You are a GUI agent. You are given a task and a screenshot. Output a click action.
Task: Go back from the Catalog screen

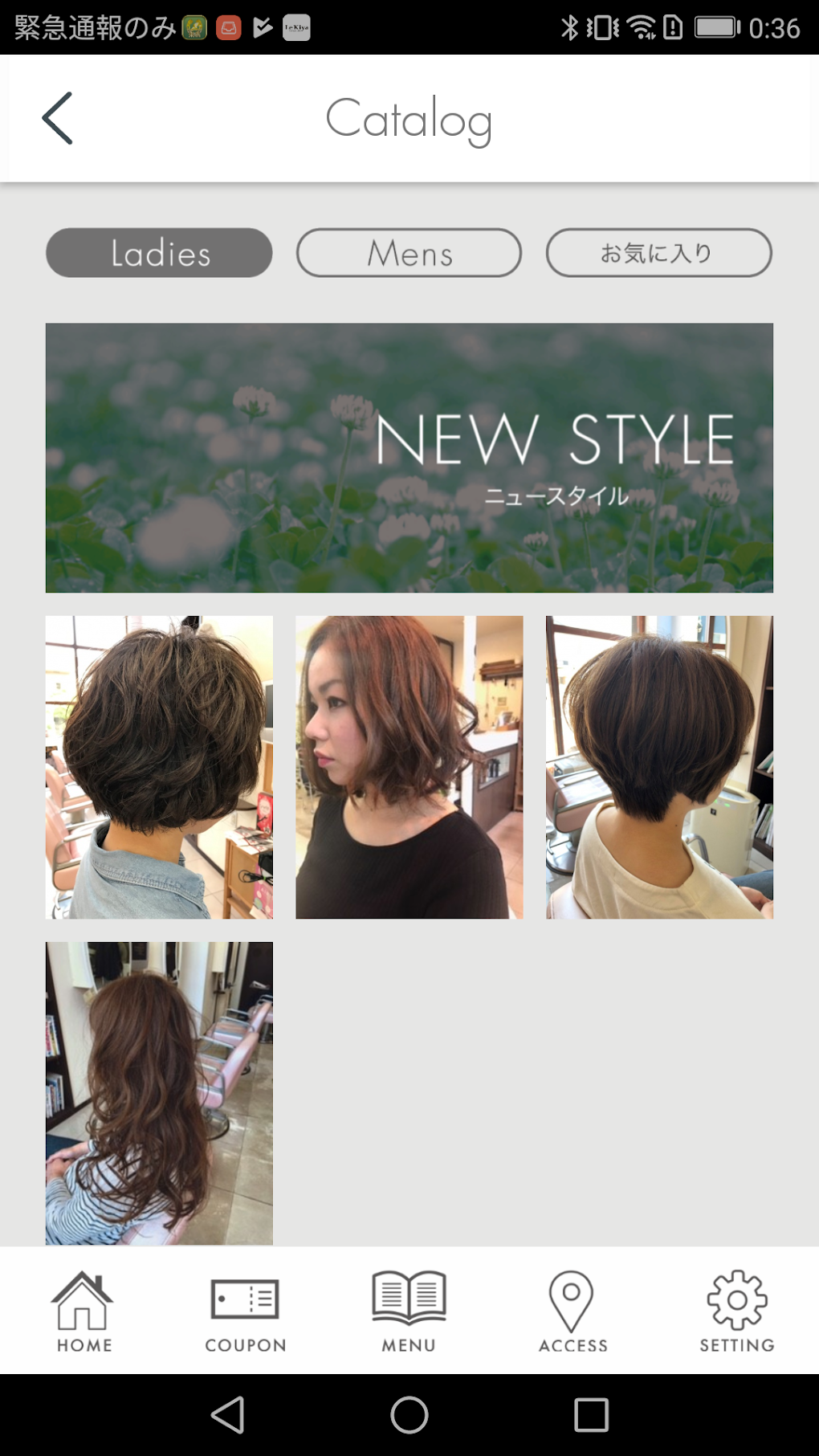point(58,118)
